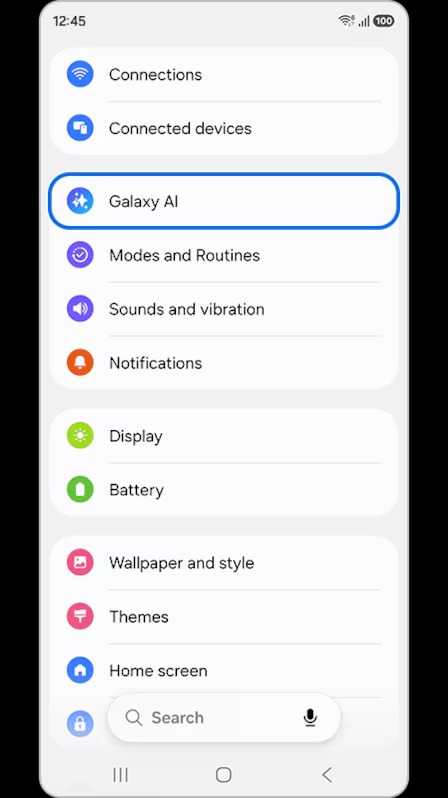Image resolution: width=448 pixels, height=798 pixels.
Task: Open Home screen settings
Action: pos(223,671)
